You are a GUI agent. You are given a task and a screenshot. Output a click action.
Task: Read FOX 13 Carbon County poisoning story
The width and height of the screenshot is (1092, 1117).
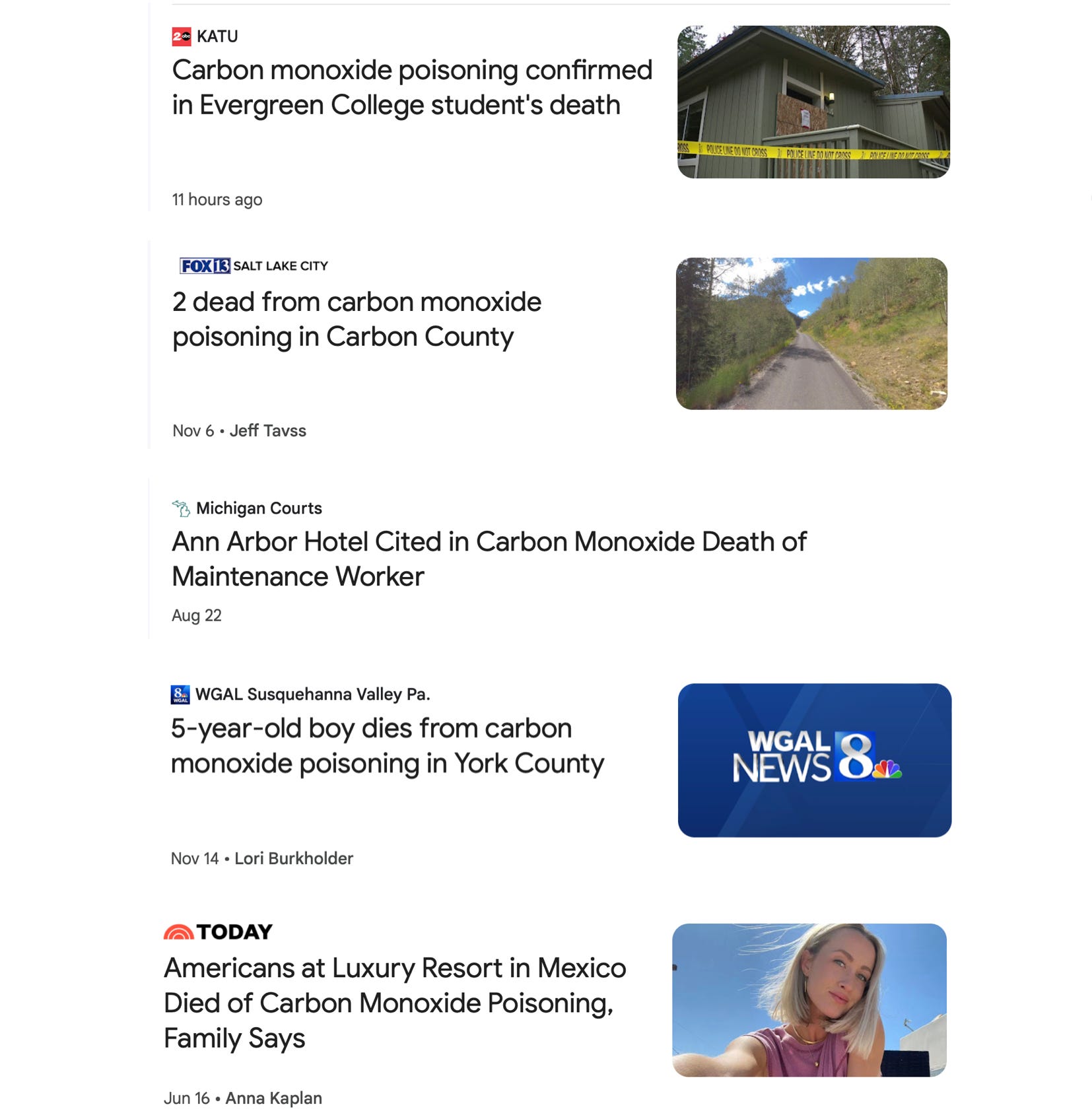point(357,319)
